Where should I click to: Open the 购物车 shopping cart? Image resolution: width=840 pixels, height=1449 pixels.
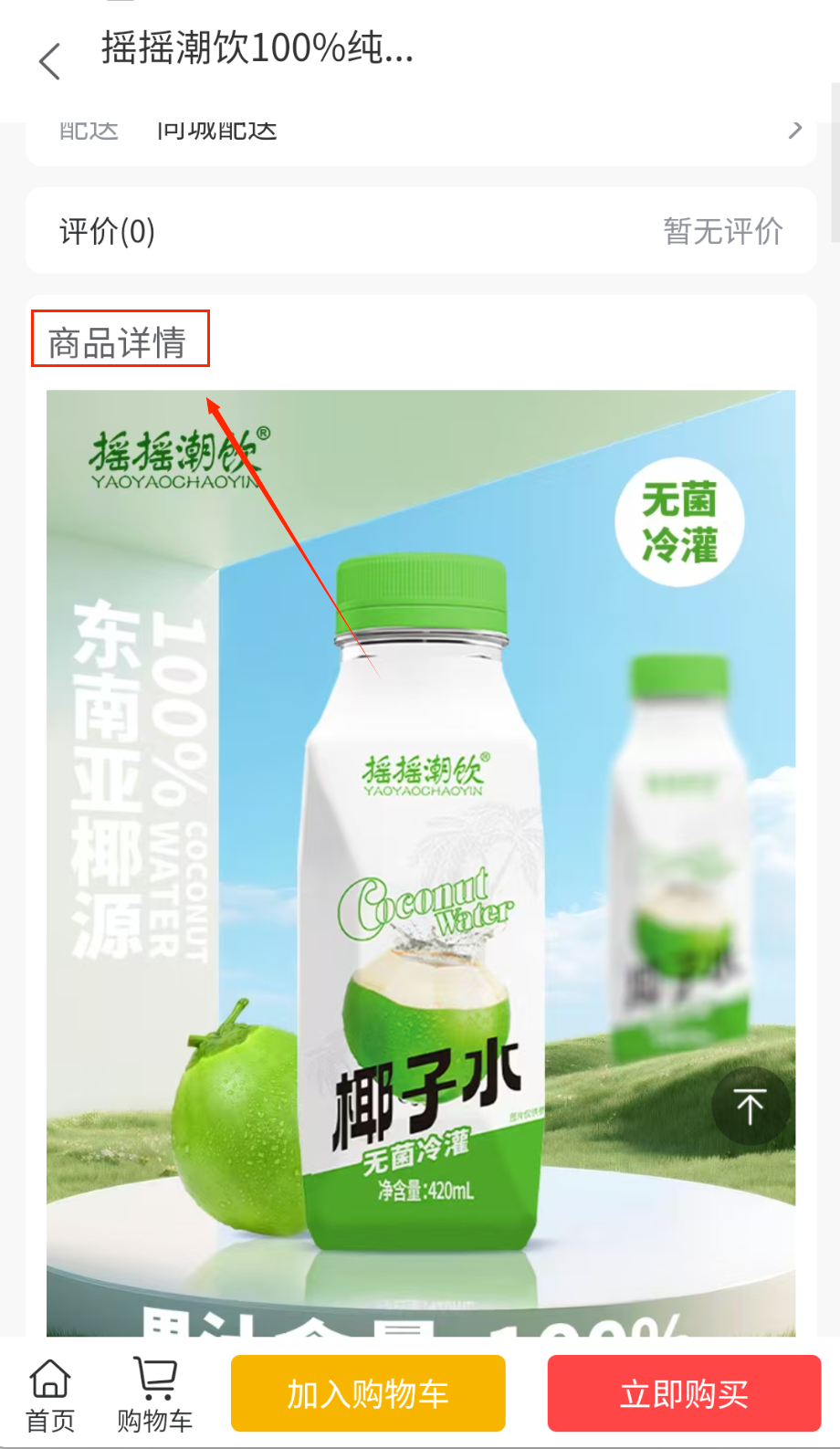[x=155, y=1394]
